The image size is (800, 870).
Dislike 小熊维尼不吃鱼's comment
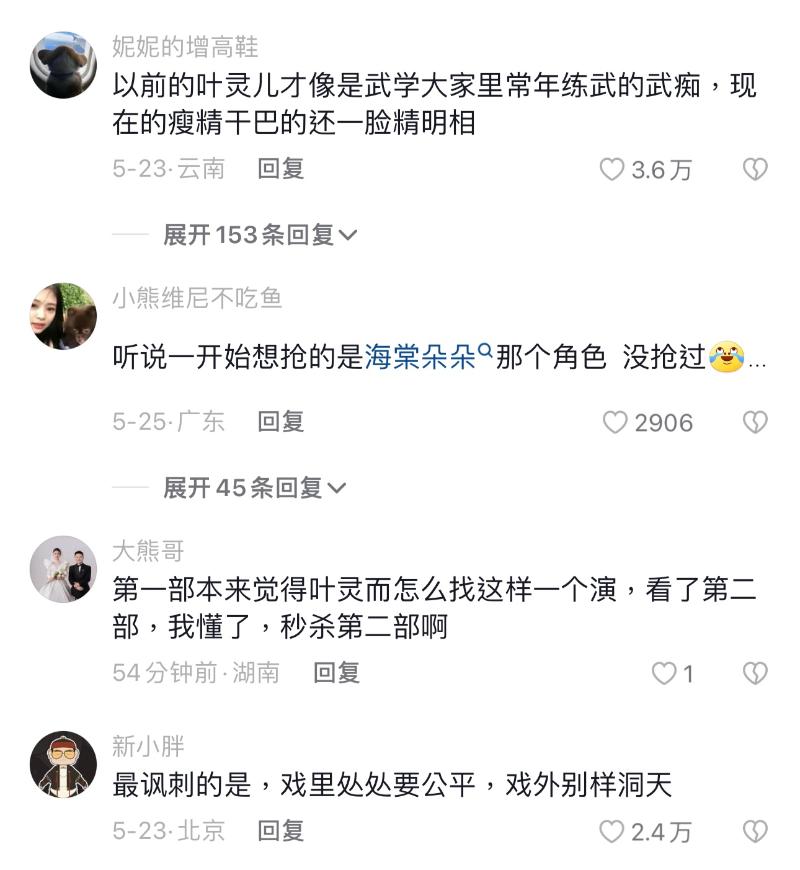coord(755,423)
